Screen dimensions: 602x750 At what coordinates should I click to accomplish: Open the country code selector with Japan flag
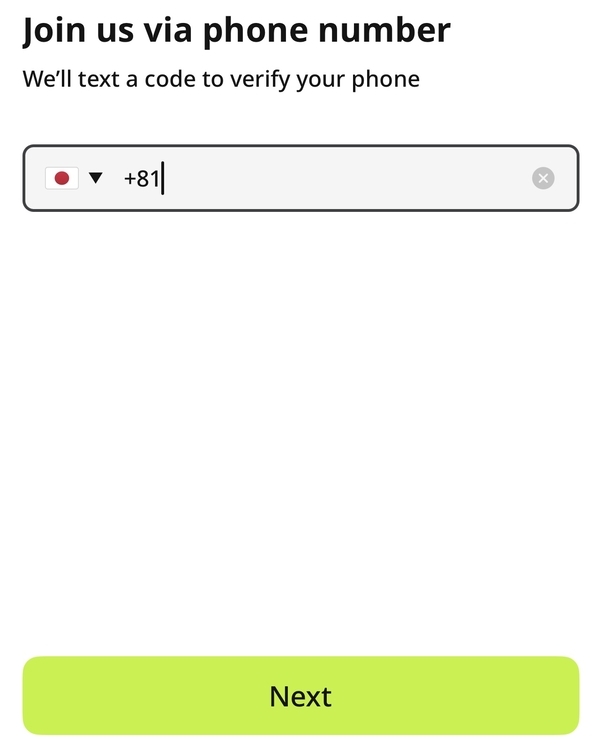tap(75, 179)
